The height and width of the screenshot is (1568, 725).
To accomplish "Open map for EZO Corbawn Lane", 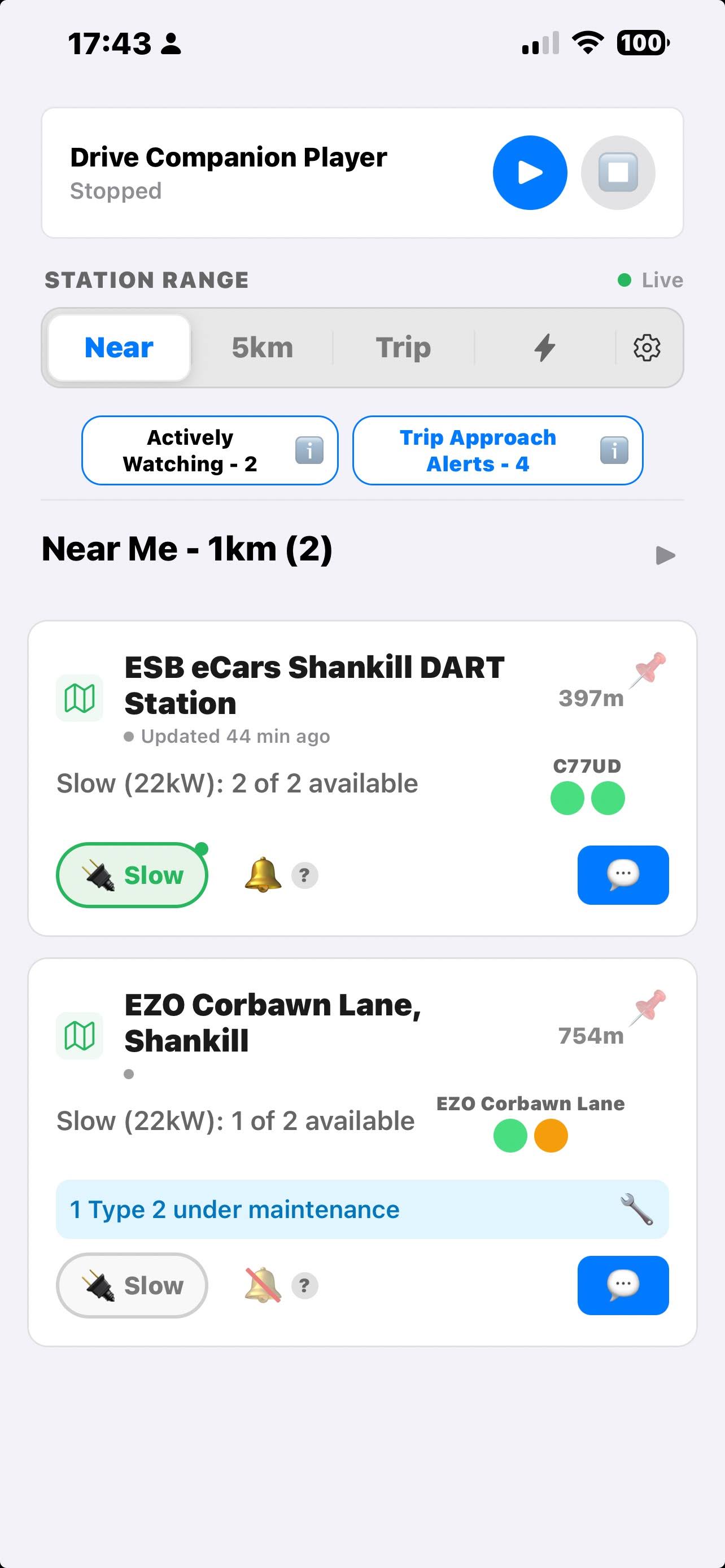I will (x=80, y=1036).
